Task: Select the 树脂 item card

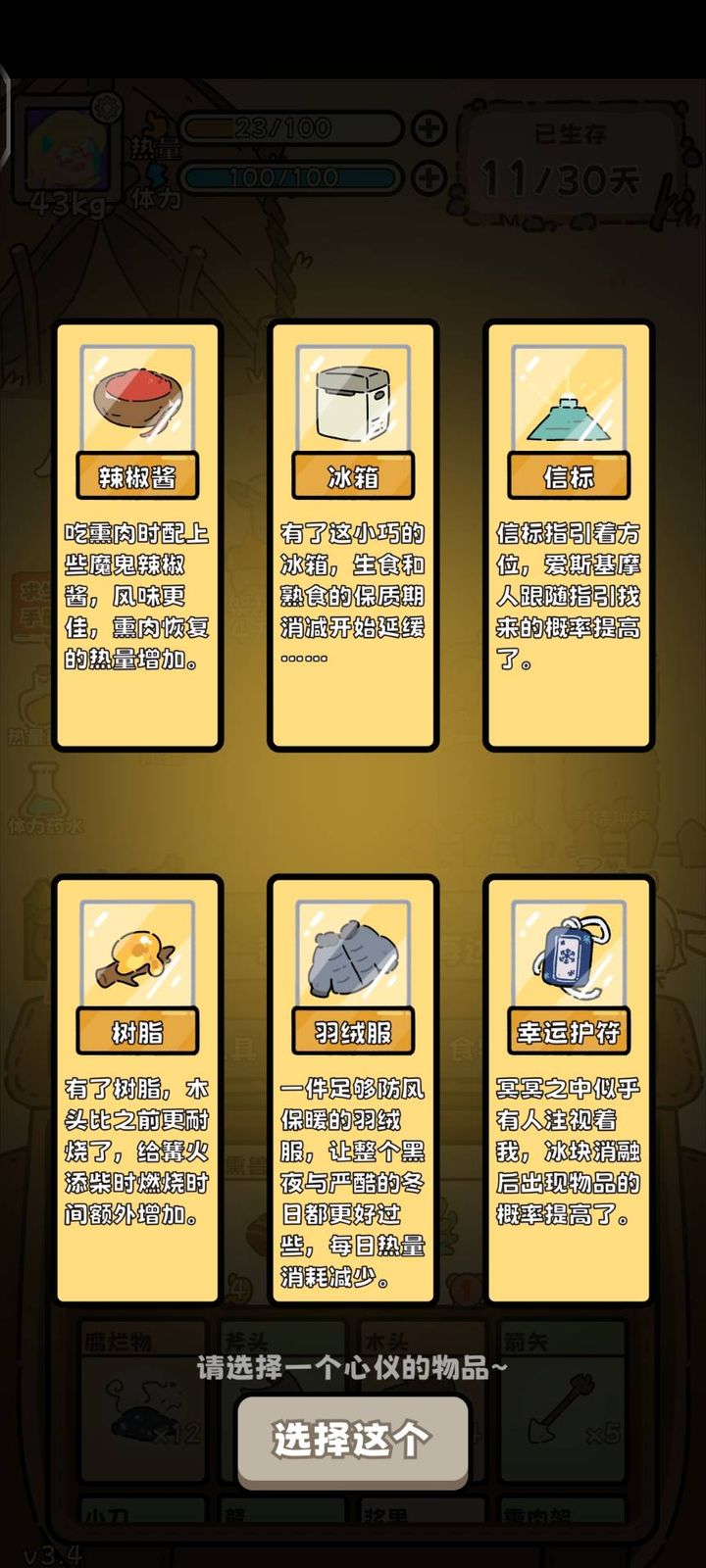Action: tap(137, 1090)
